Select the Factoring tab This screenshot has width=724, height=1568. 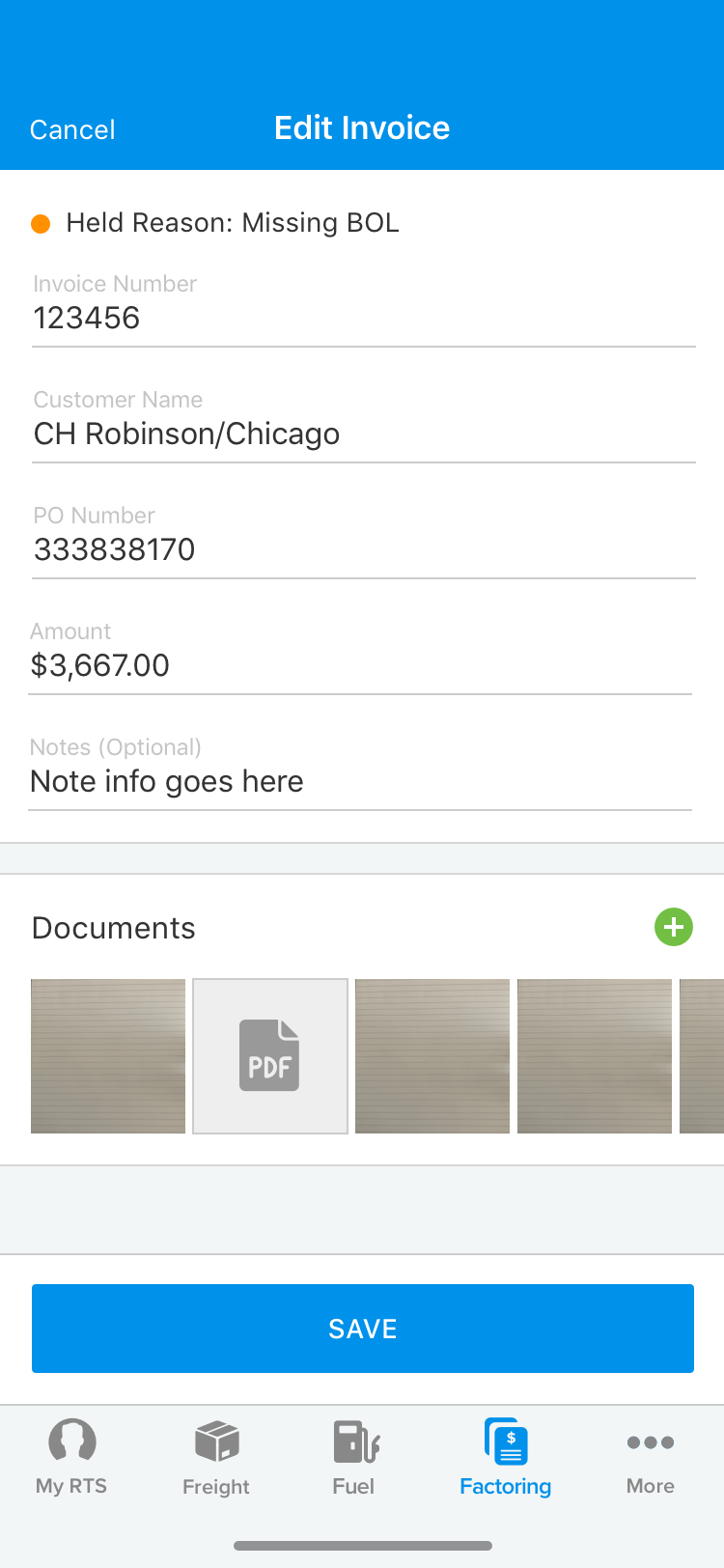(505, 1457)
